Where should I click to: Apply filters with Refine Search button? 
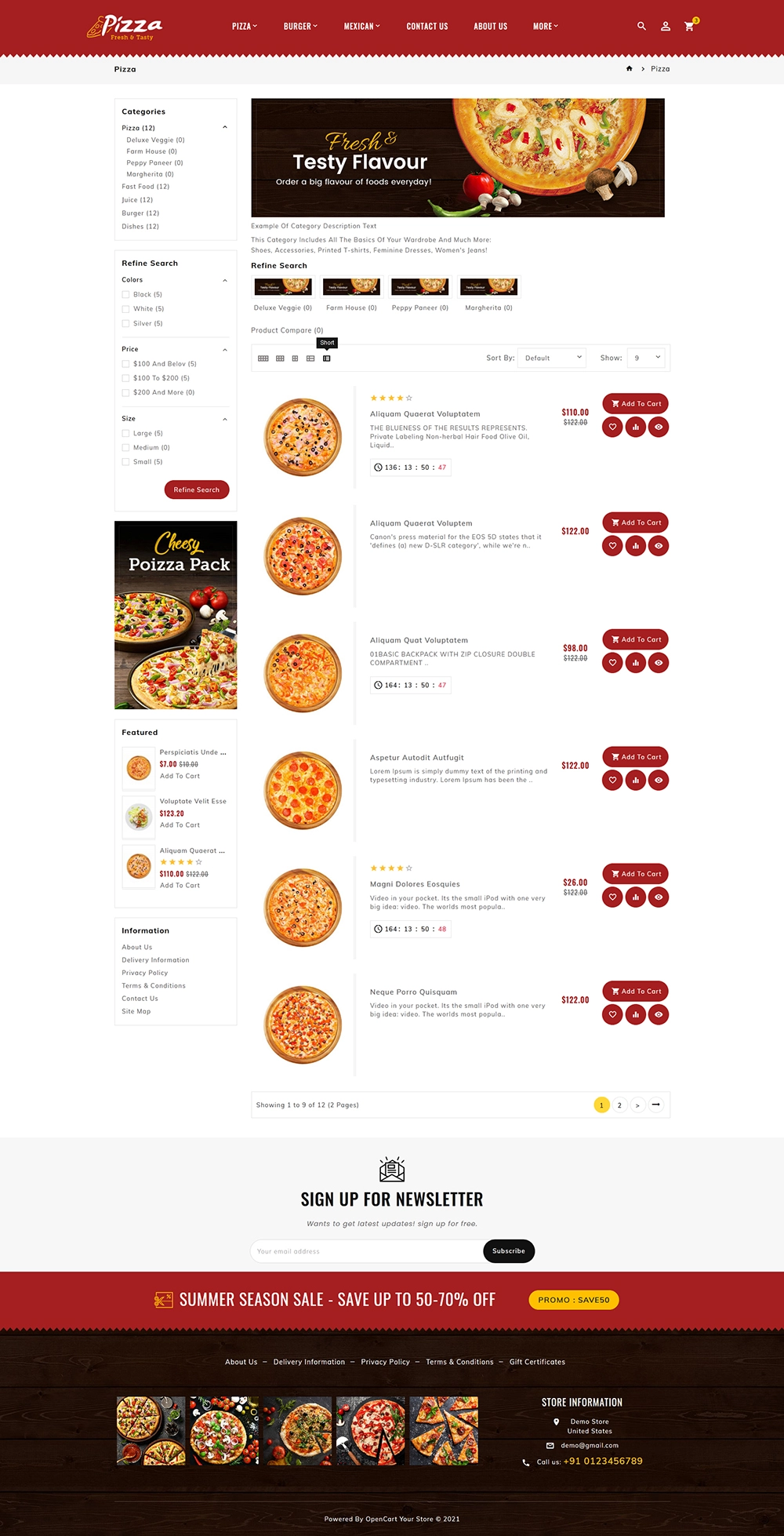pyautogui.click(x=197, y=490)
